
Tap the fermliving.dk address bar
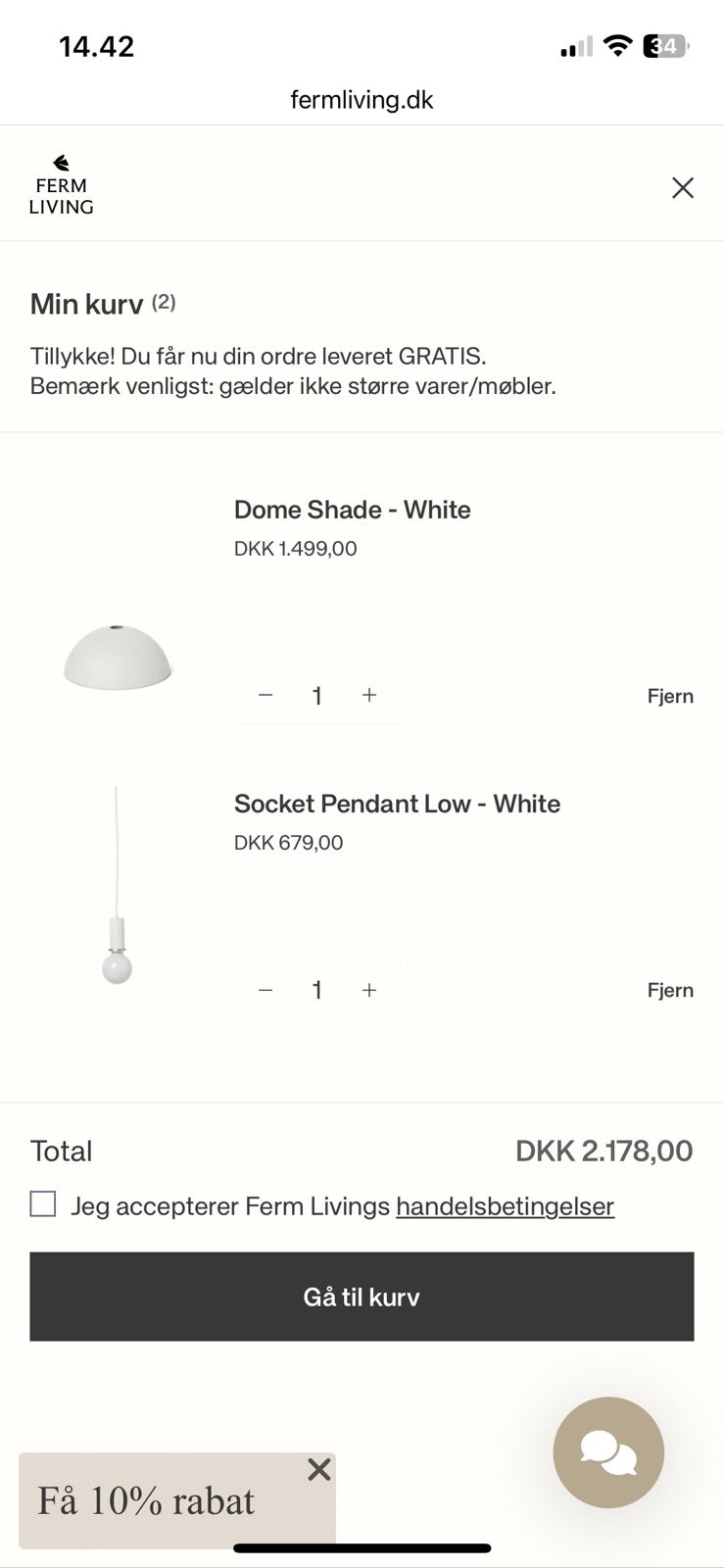click(x=362, y=100)
